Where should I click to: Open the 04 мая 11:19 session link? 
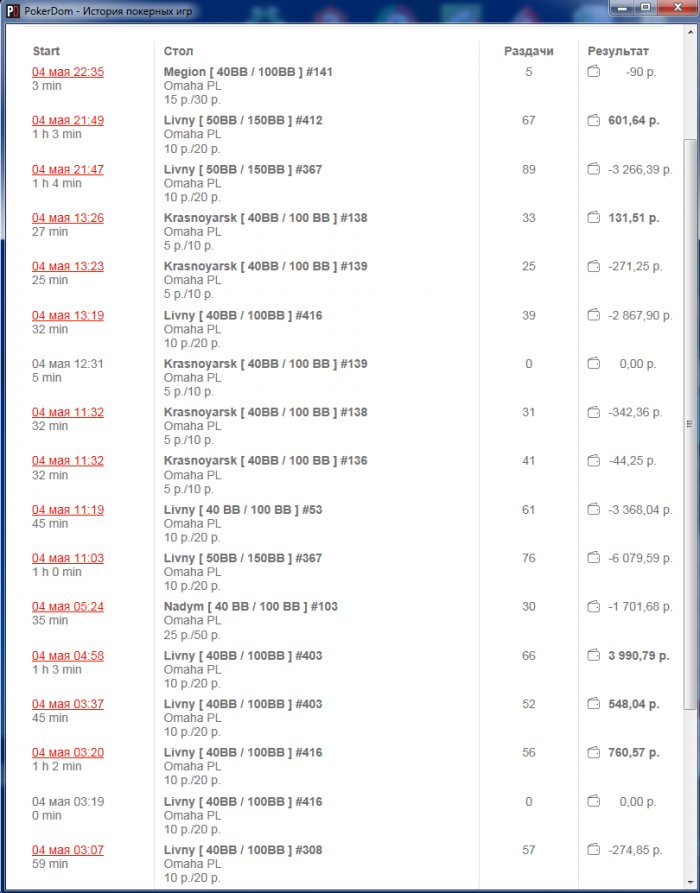(x=67, y=510)
